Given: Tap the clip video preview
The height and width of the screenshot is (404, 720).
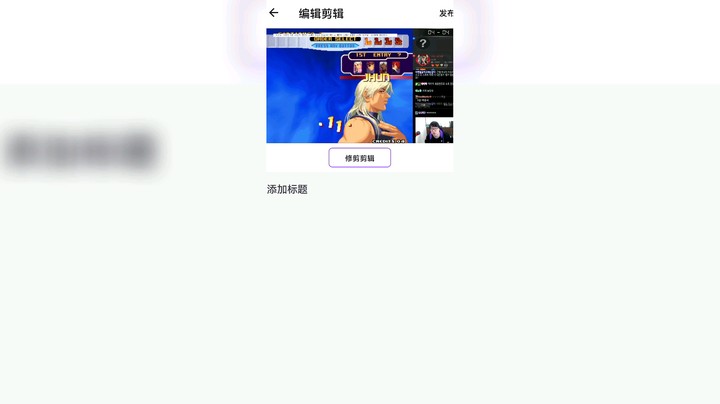Looking at the screenshot, I should click(x=359, y=86).
